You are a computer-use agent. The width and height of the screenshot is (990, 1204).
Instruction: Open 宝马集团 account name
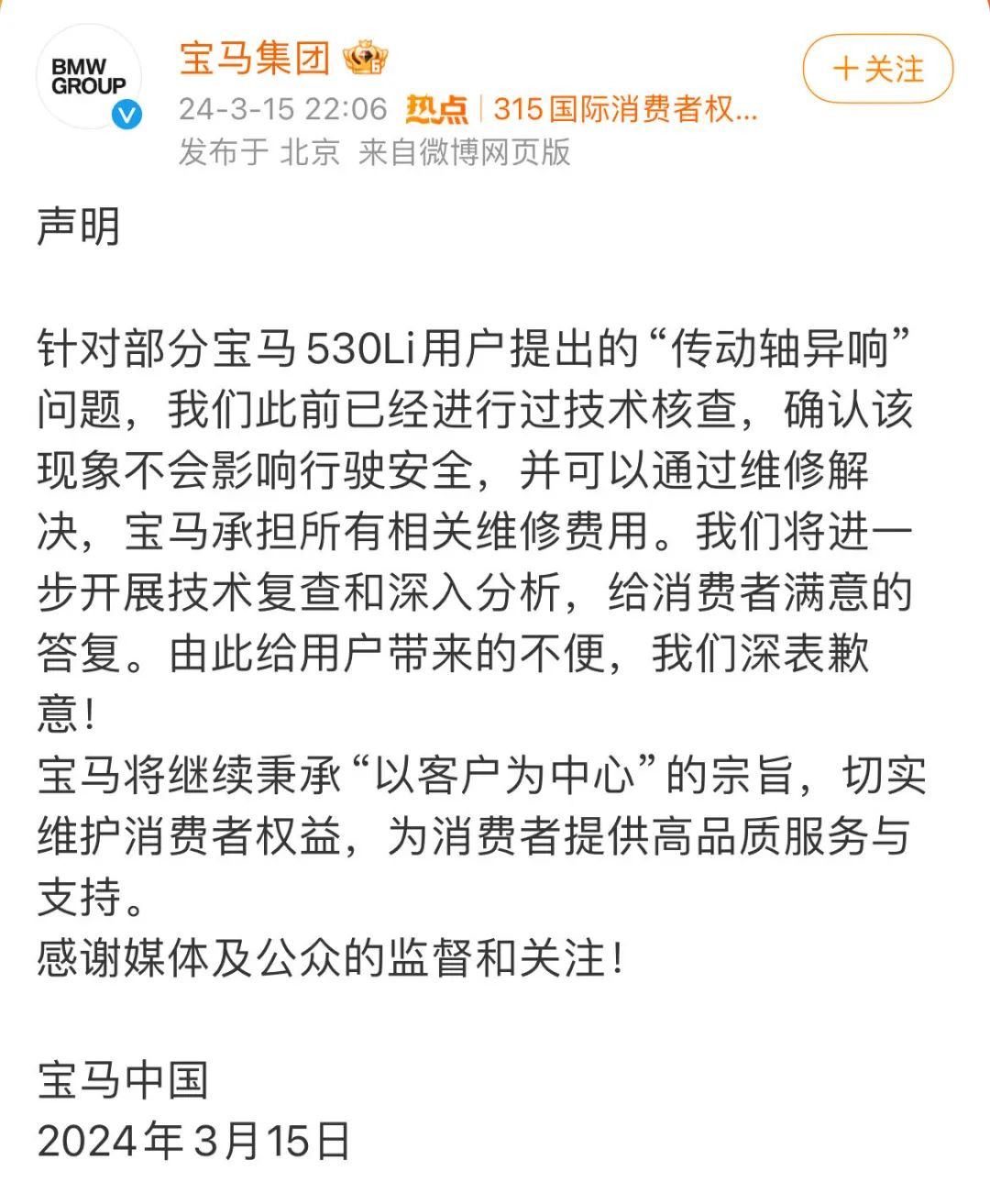(254, 58)
